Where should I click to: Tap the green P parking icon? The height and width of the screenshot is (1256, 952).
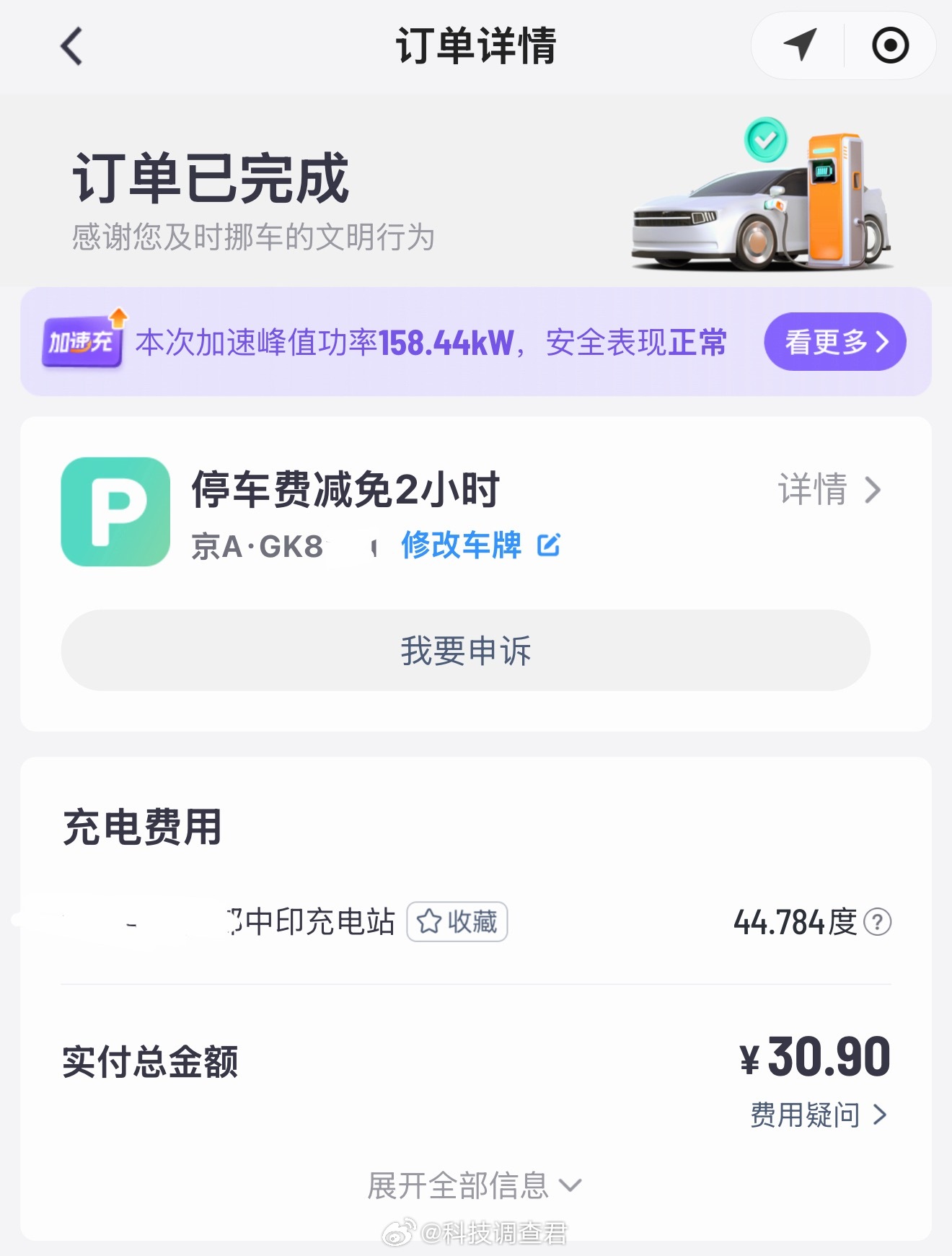click(114, 511)
